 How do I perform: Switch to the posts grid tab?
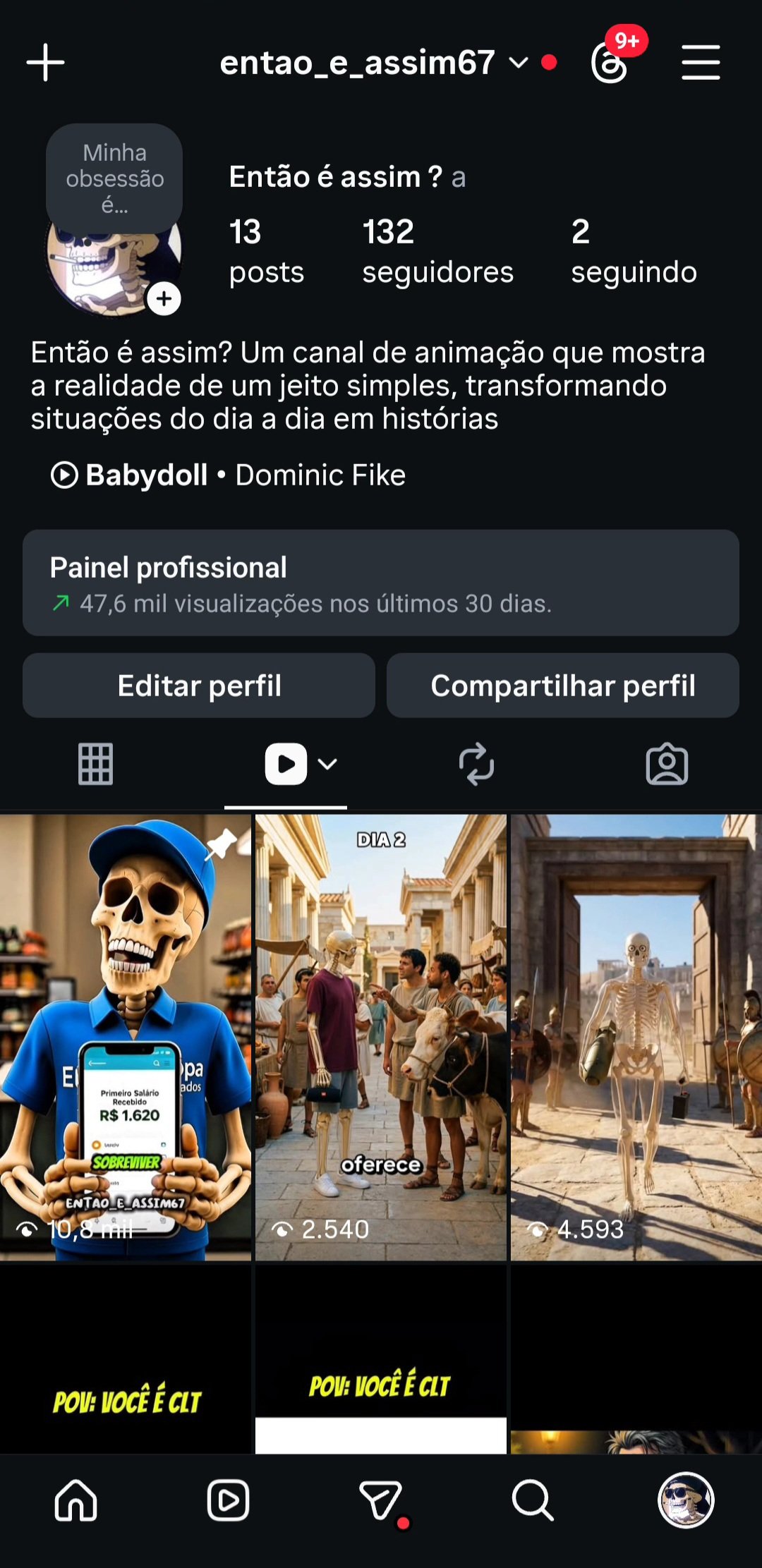click(x=95, y=764)
